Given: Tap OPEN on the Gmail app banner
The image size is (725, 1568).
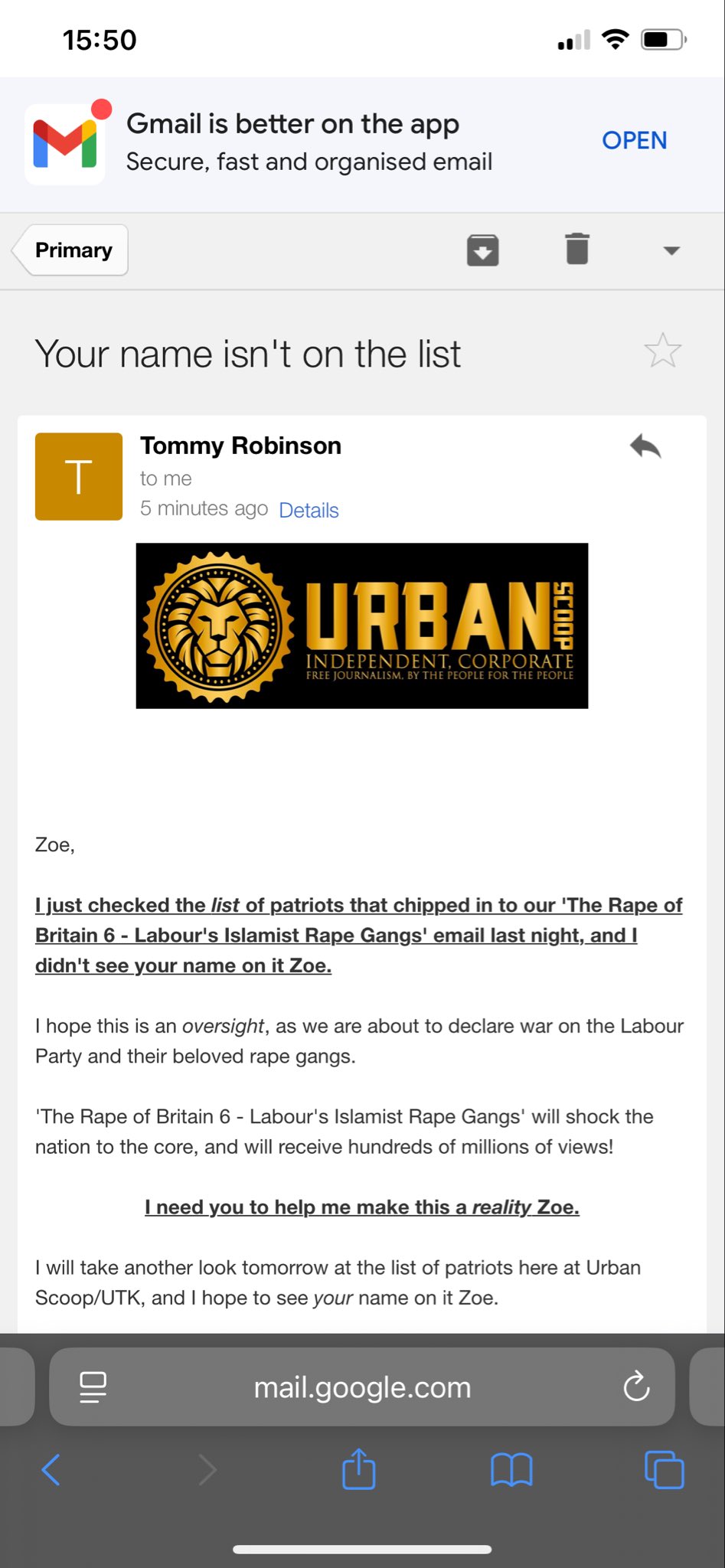Looking at the screenshot, I should 634,140.
